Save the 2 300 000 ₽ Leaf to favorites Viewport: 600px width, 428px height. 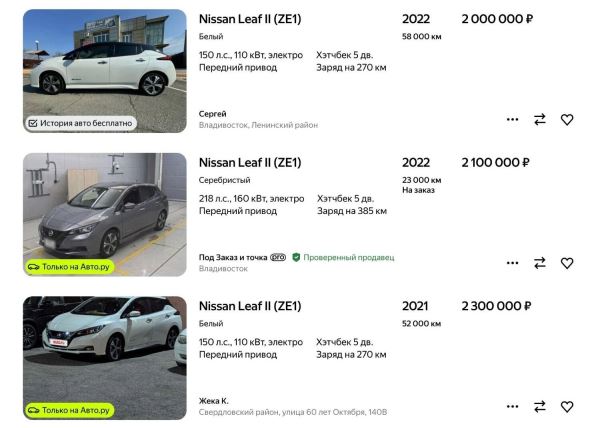click(x=567, y=406)
